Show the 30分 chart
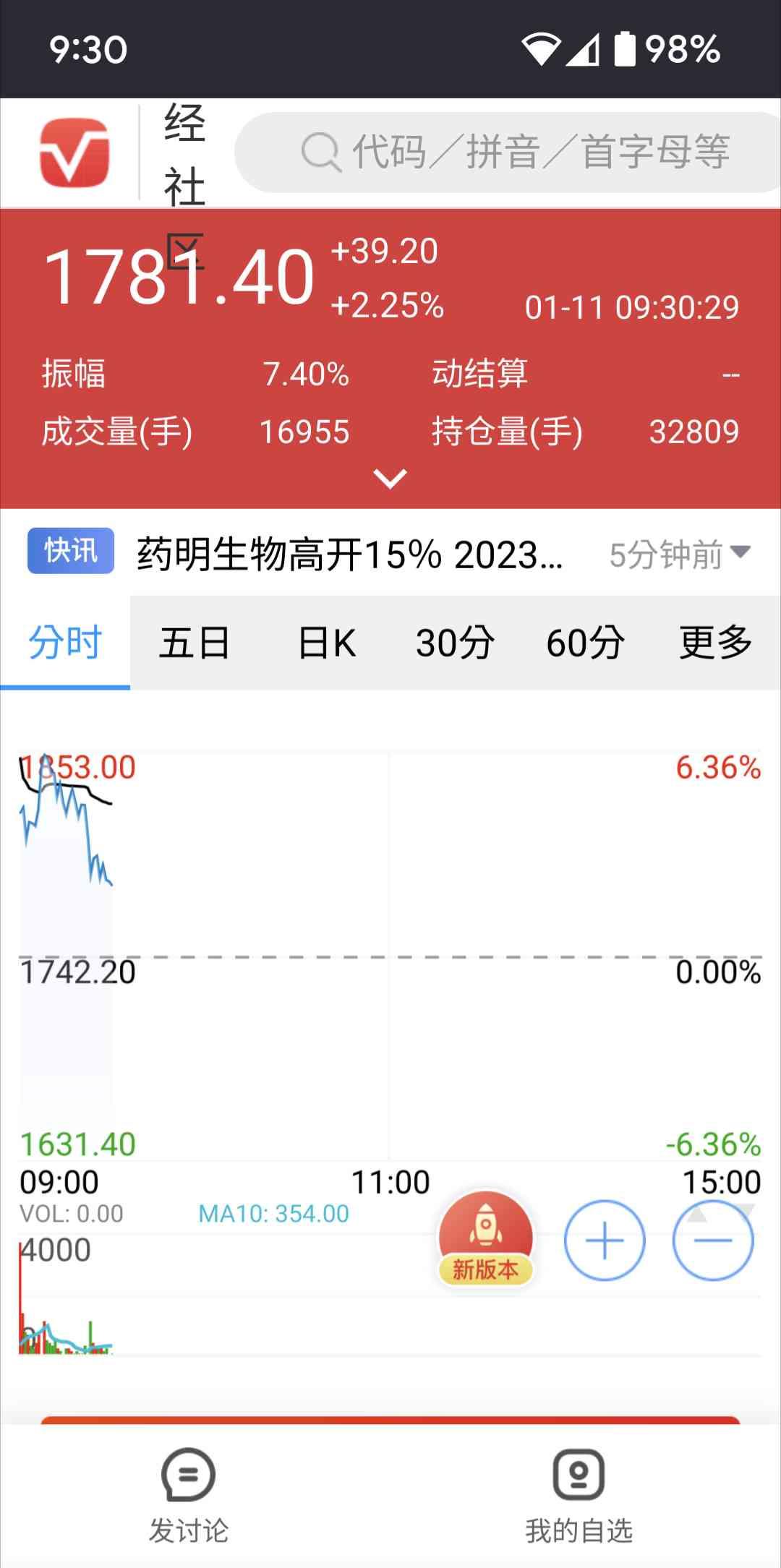 pyautogui.click(x=456, y=643)
